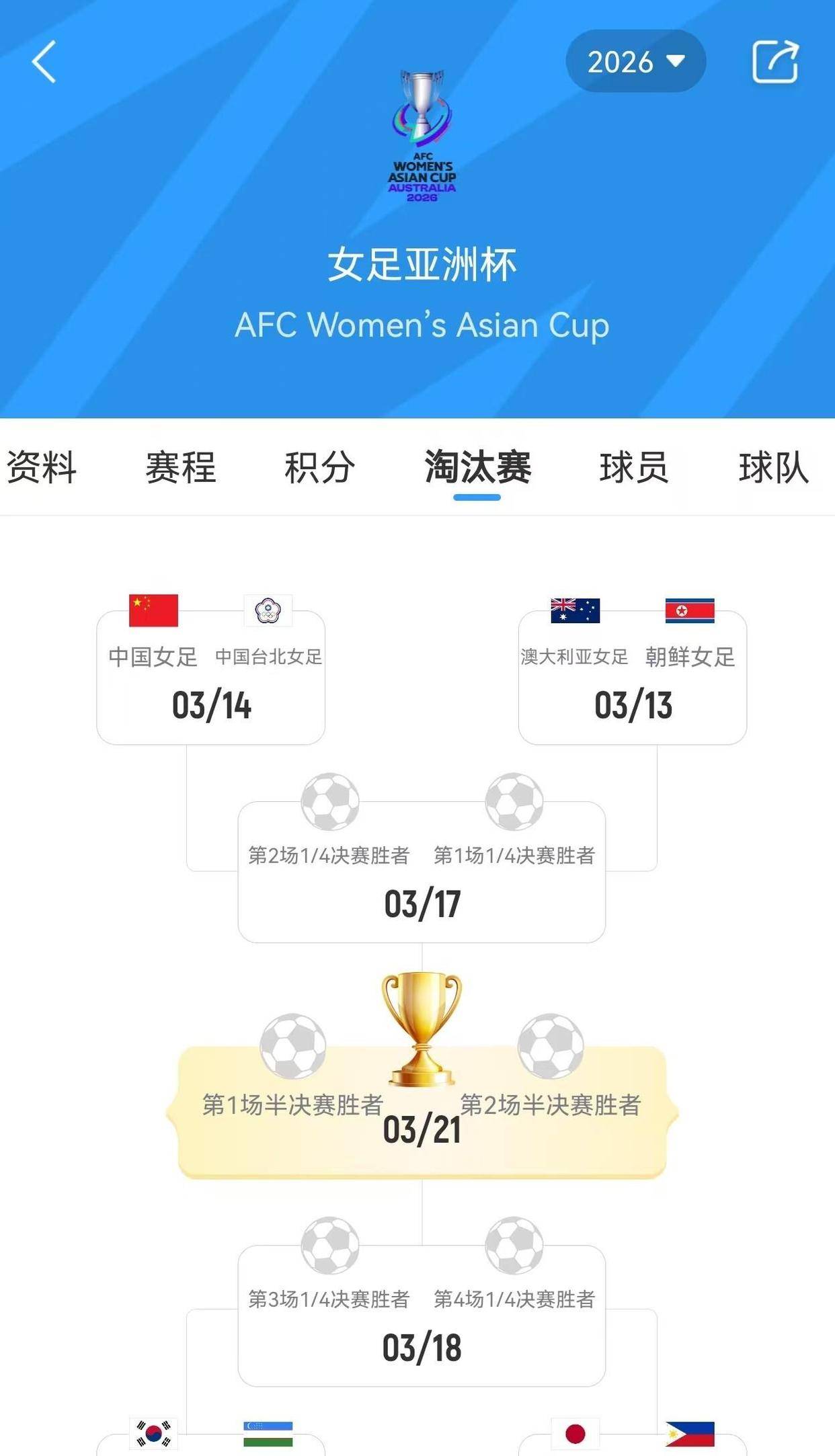This screenshot has width=835, height=1456.
Task: Open the 澳大利亚女足 vs 朝鲜女足 match card
Action: coord(633,679)
